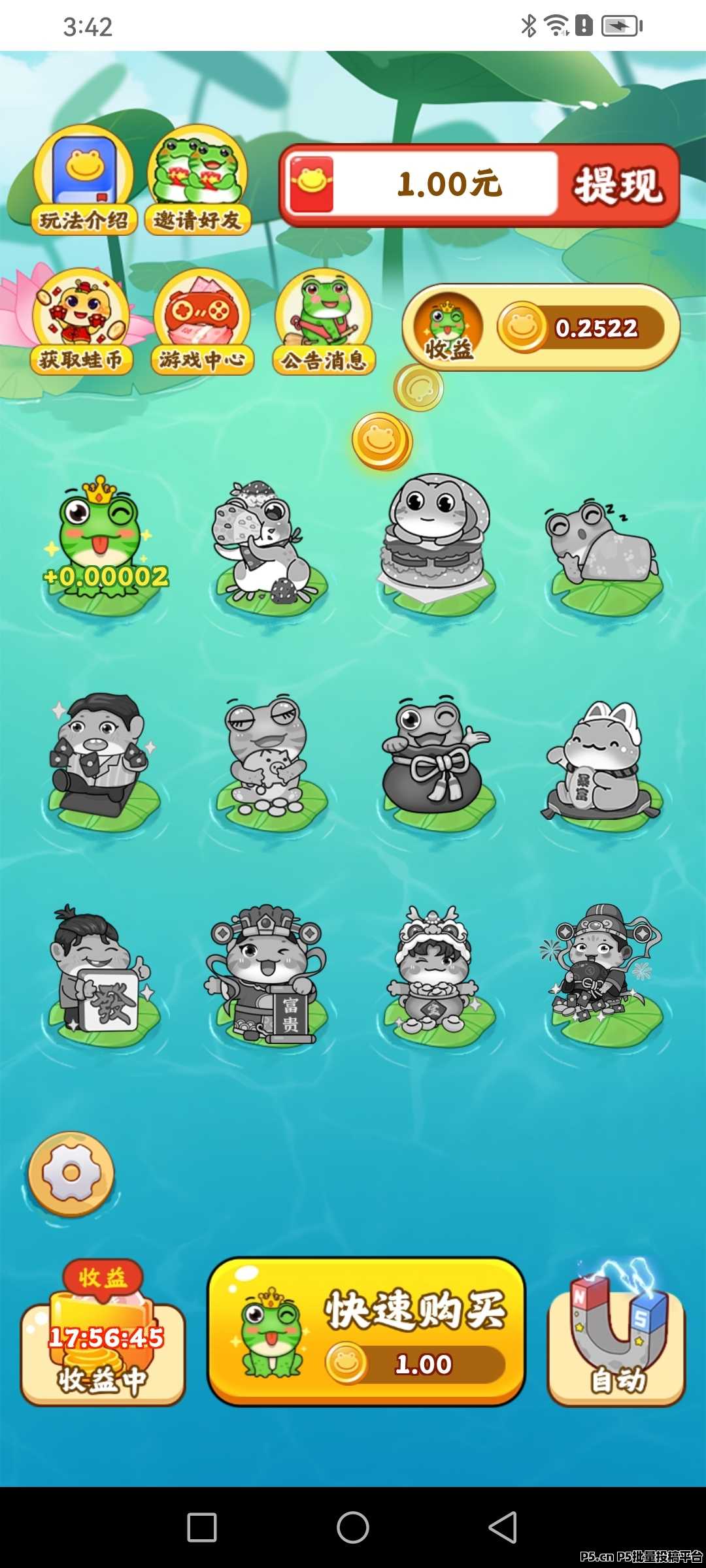Enable the 自动 auto magnet
This screenshot has width=706, height=1568.
[616, 1339]
